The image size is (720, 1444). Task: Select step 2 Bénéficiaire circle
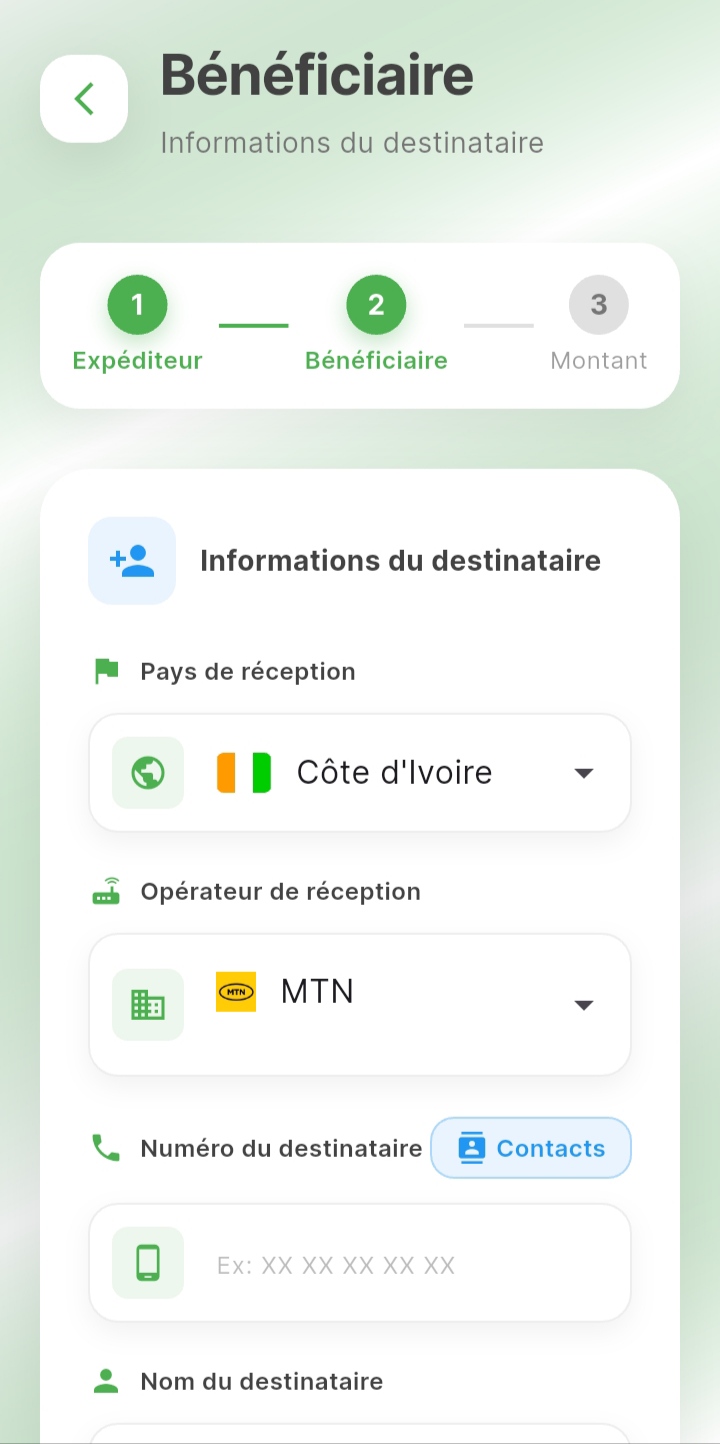tap(376, 304)
